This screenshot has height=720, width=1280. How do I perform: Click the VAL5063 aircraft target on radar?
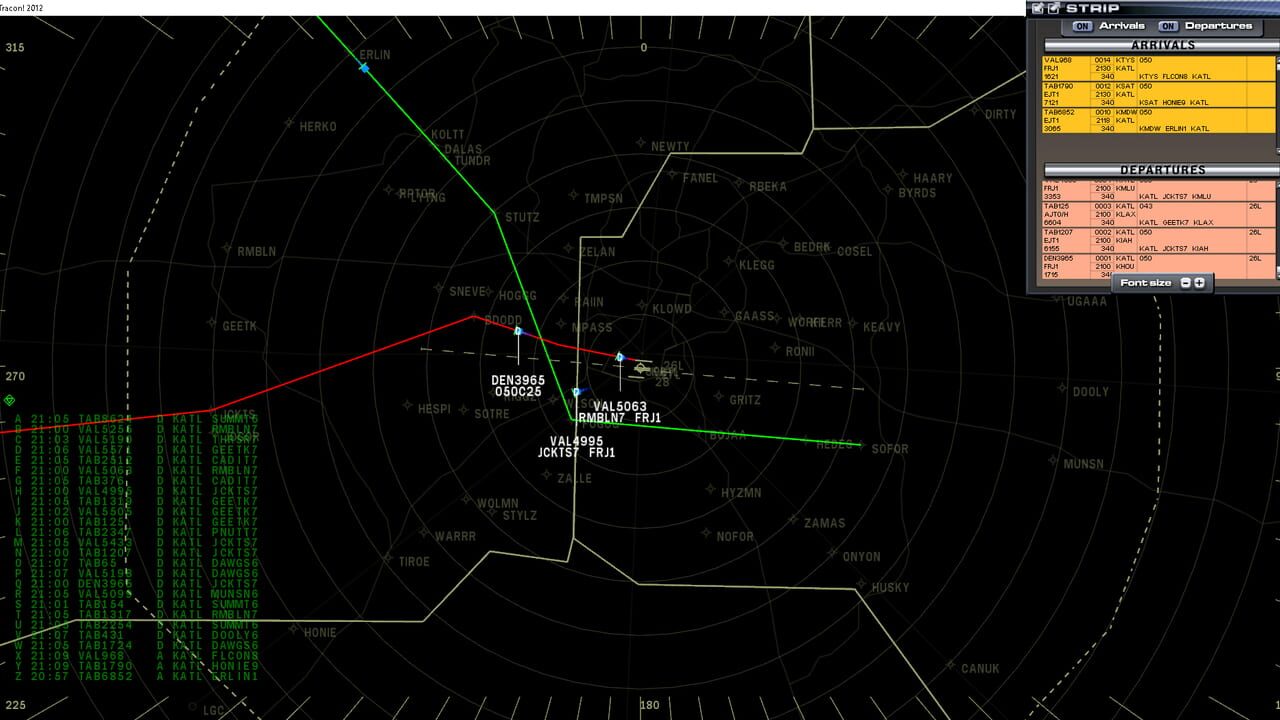click(x=620, y=357)
